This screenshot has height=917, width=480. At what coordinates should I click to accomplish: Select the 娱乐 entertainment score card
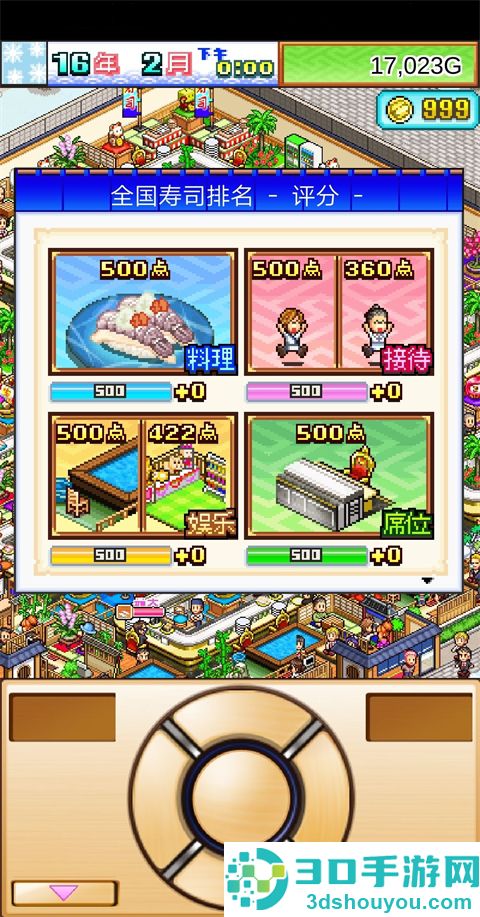[x=143, y=475]
